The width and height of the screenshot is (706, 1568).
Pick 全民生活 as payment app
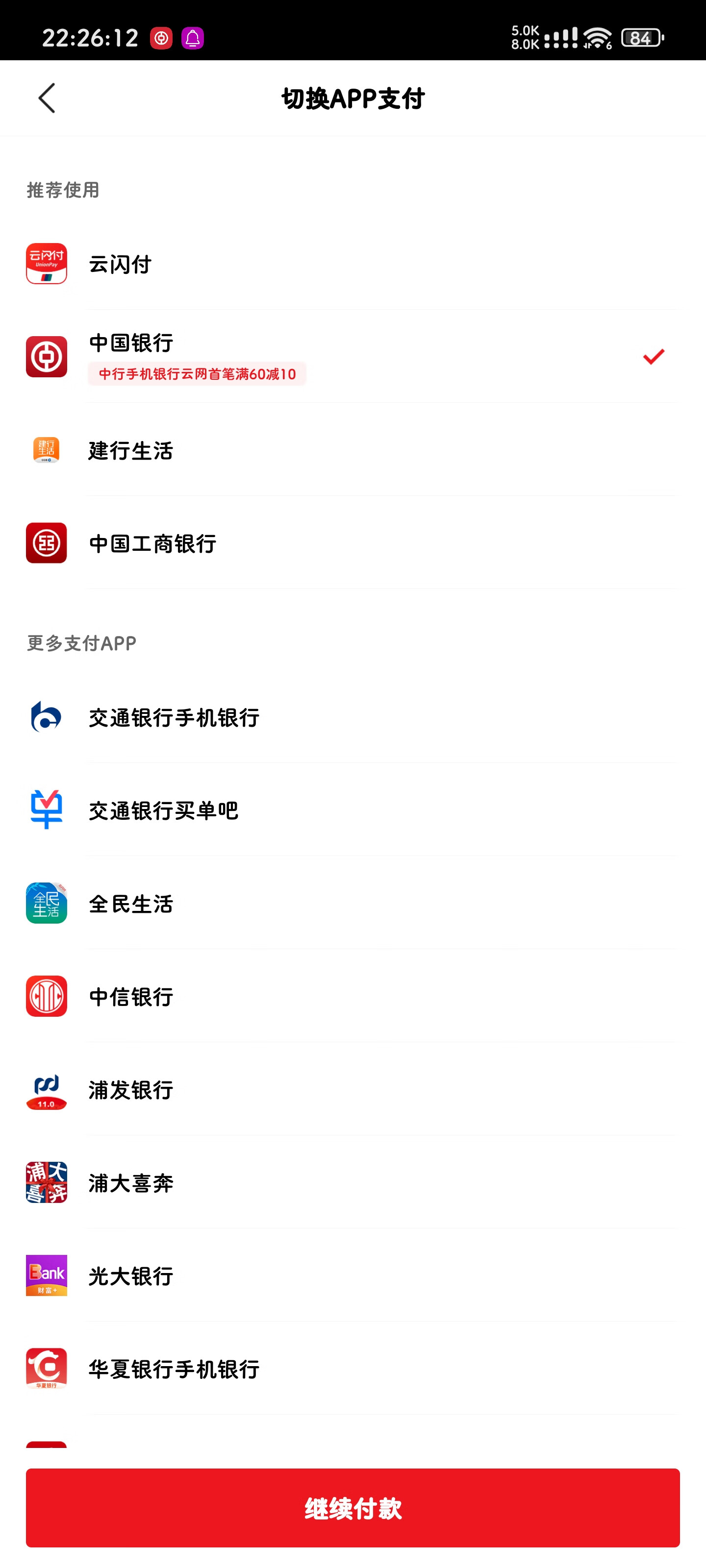(353, 903)
